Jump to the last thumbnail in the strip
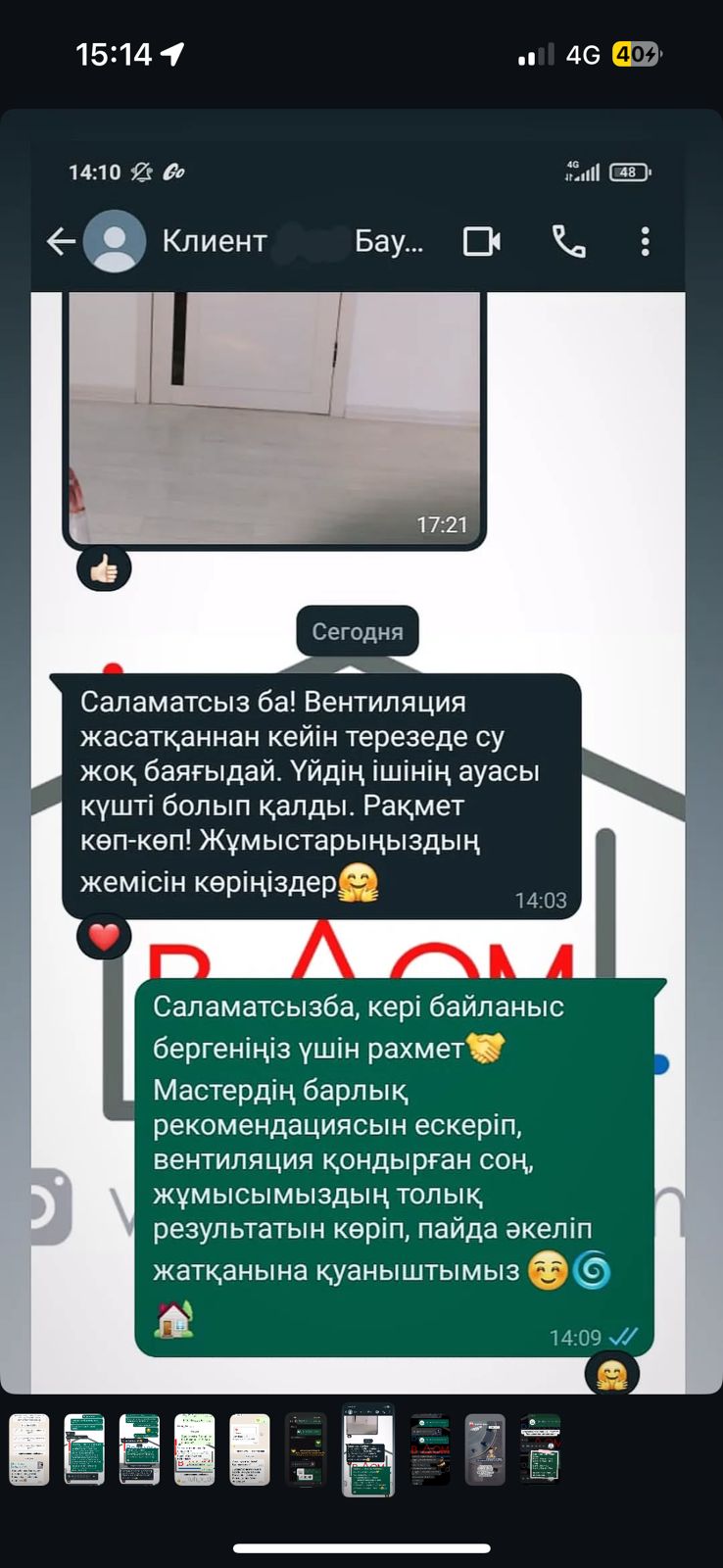 point(540,1449)
